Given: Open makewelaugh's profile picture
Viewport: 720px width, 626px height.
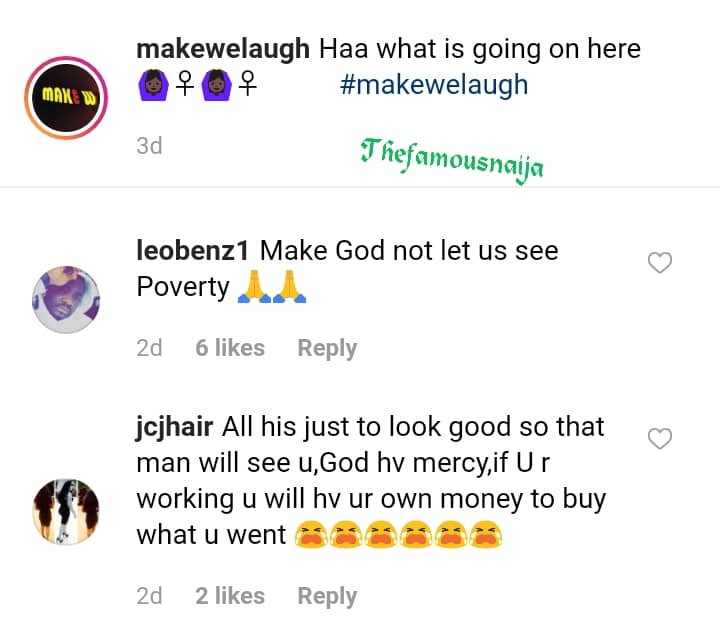Looking at the screenshot, I should click(x=65, y=97).
